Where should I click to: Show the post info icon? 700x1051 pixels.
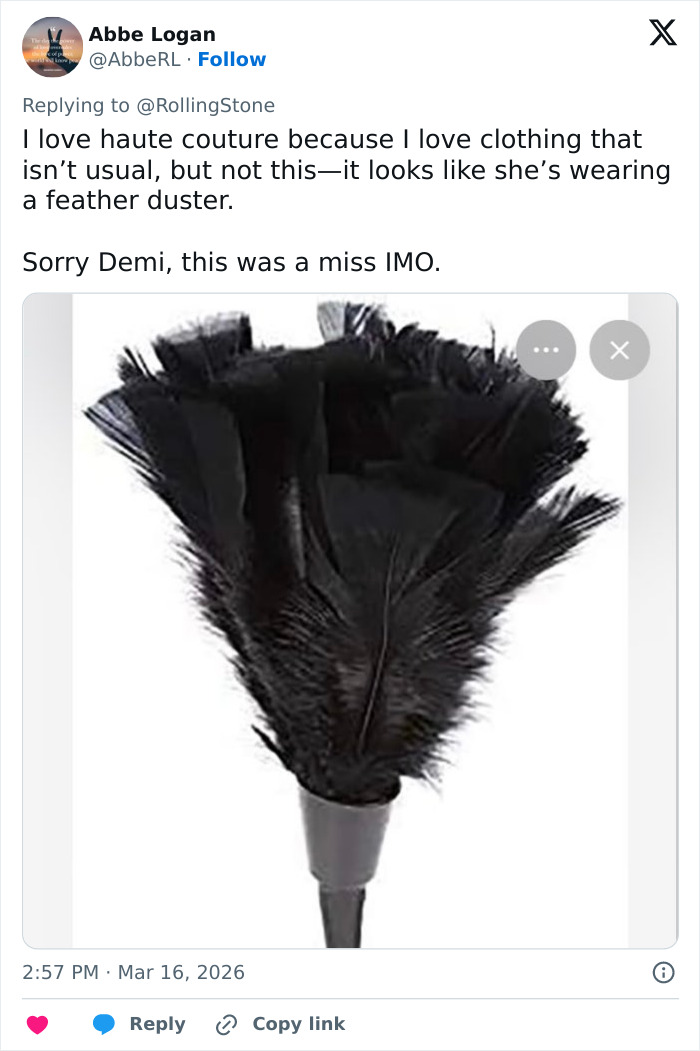click(x=662, y=971)
